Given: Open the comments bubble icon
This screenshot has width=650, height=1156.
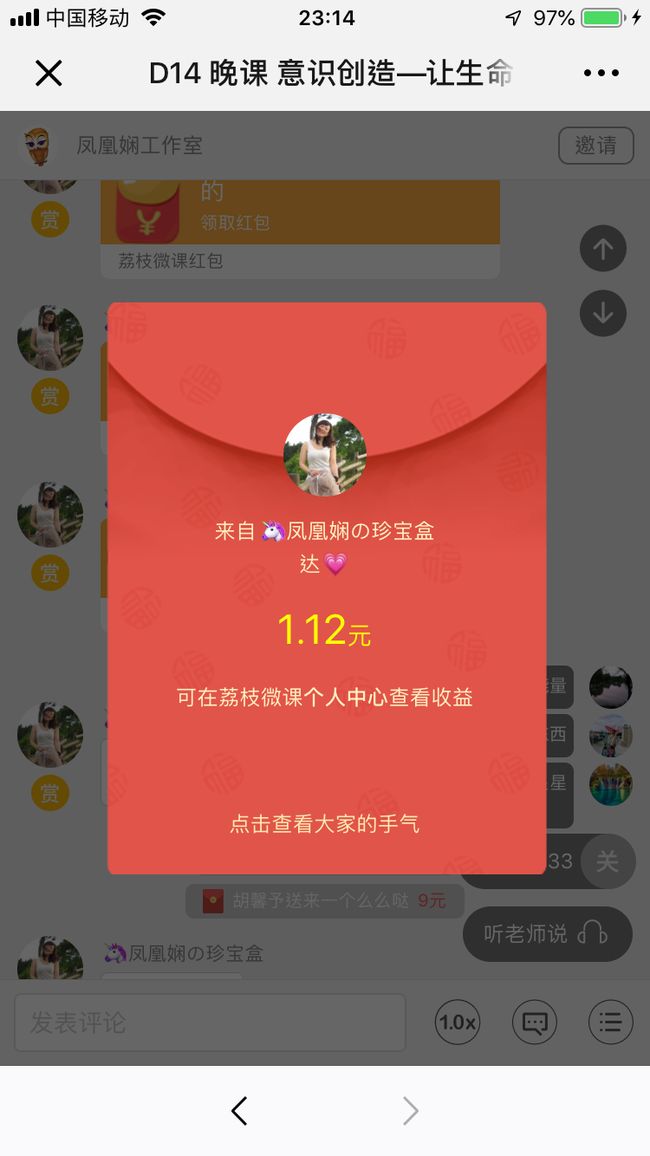Looking at the screenshot, I should (534, 1022).
